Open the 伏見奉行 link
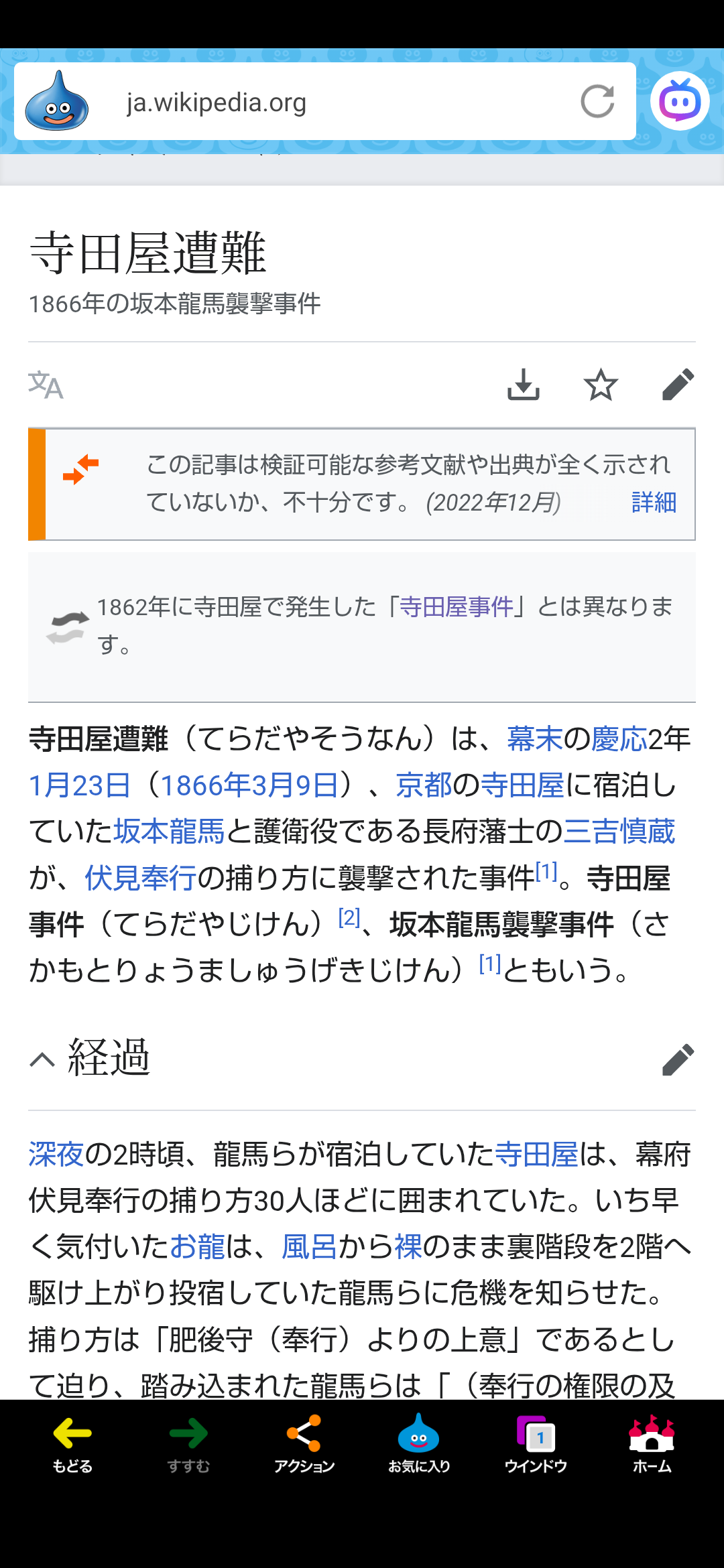 tap(140, 878)
